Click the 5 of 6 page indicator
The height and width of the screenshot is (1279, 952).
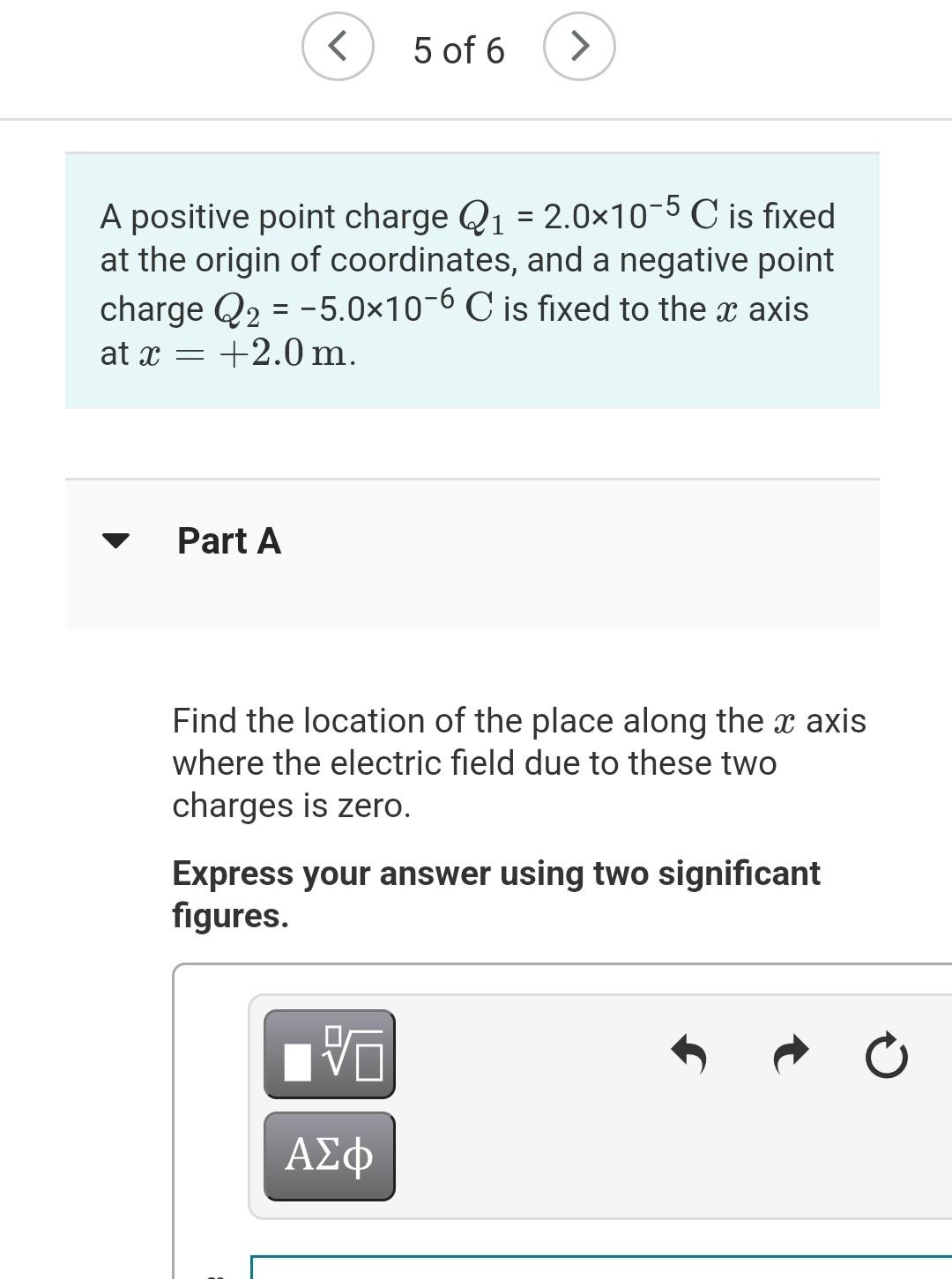[x=458, y=50]
